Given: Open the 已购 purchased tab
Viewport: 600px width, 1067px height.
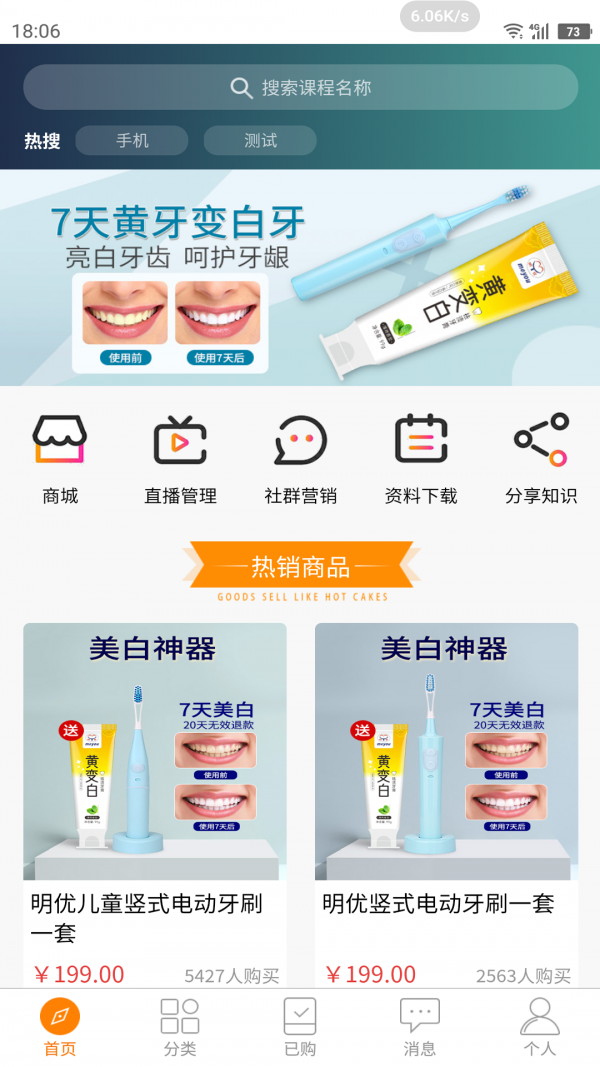Looking at the screenshot, I should 300,1027.
